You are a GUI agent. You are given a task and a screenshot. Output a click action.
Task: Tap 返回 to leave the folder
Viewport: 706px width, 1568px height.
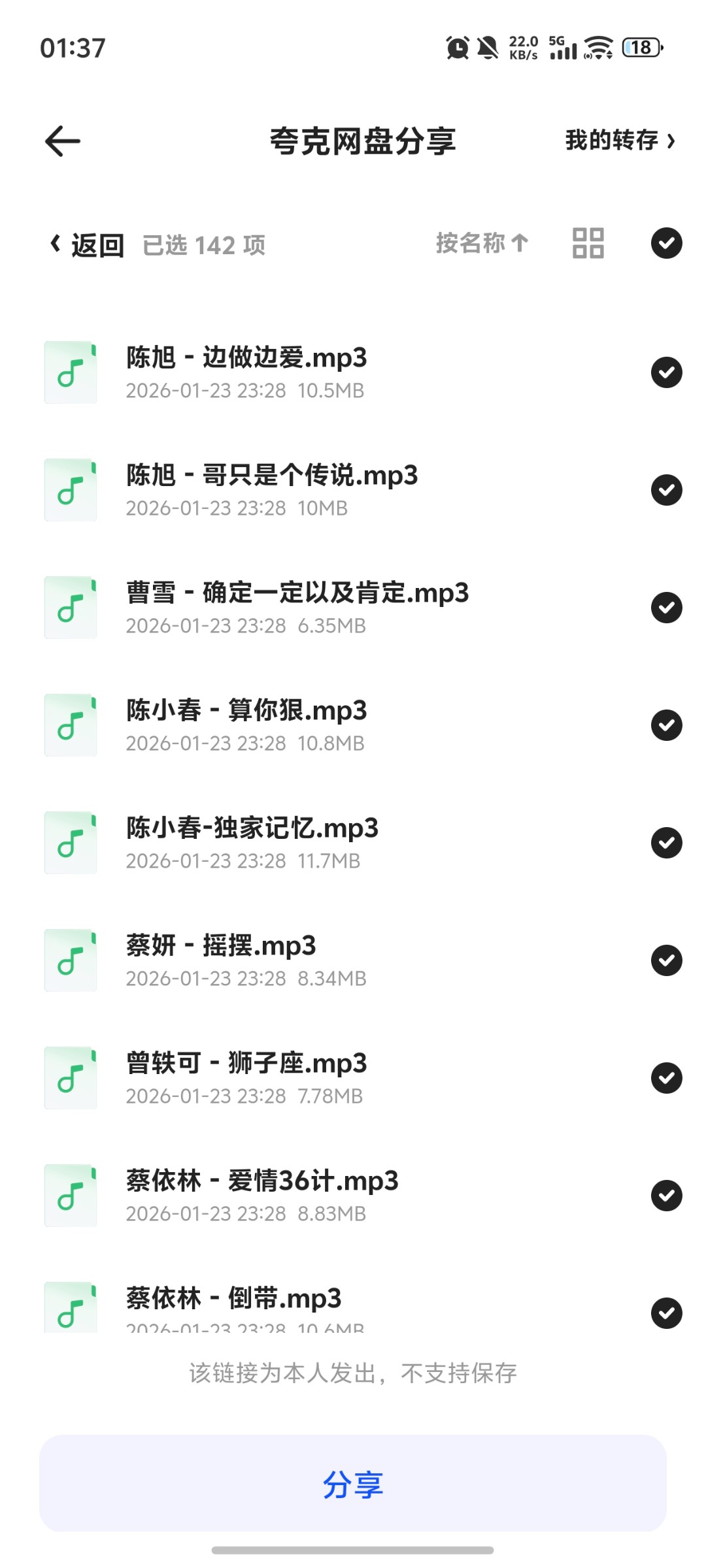pos(88,245)
